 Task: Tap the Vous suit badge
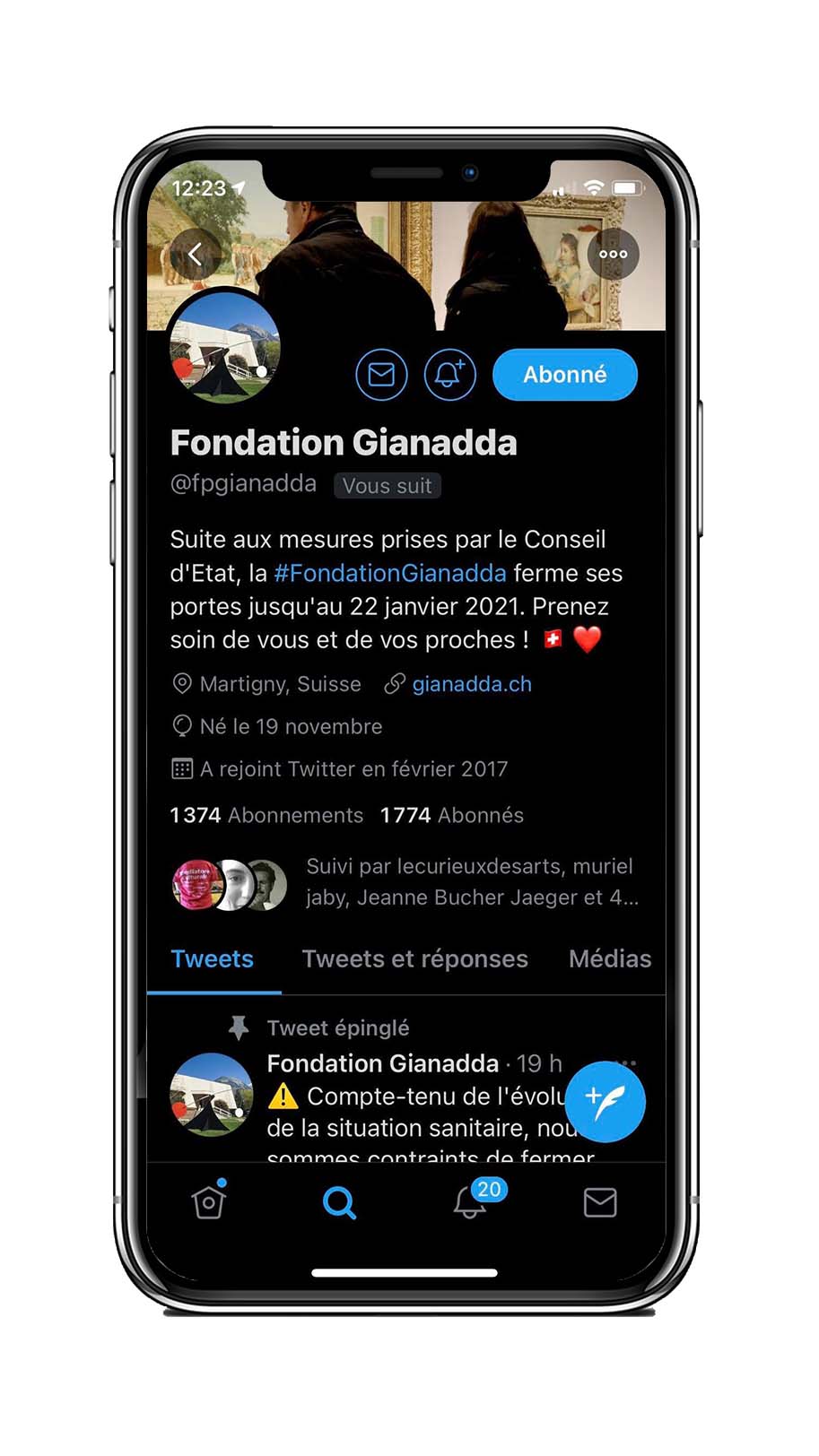tap(387, 485)
